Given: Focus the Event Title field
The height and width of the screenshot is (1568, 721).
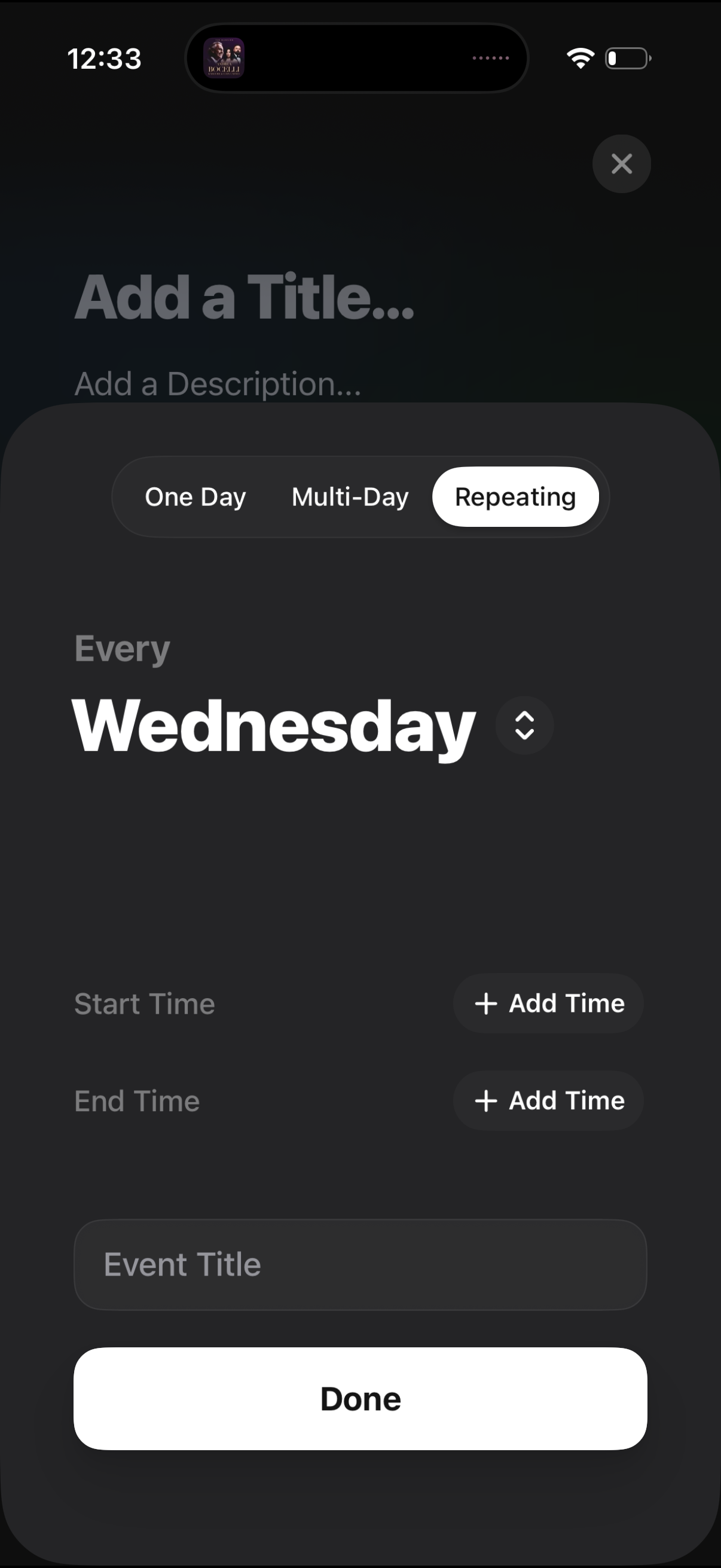Looking at the screenshot, I should (360, 1264).
